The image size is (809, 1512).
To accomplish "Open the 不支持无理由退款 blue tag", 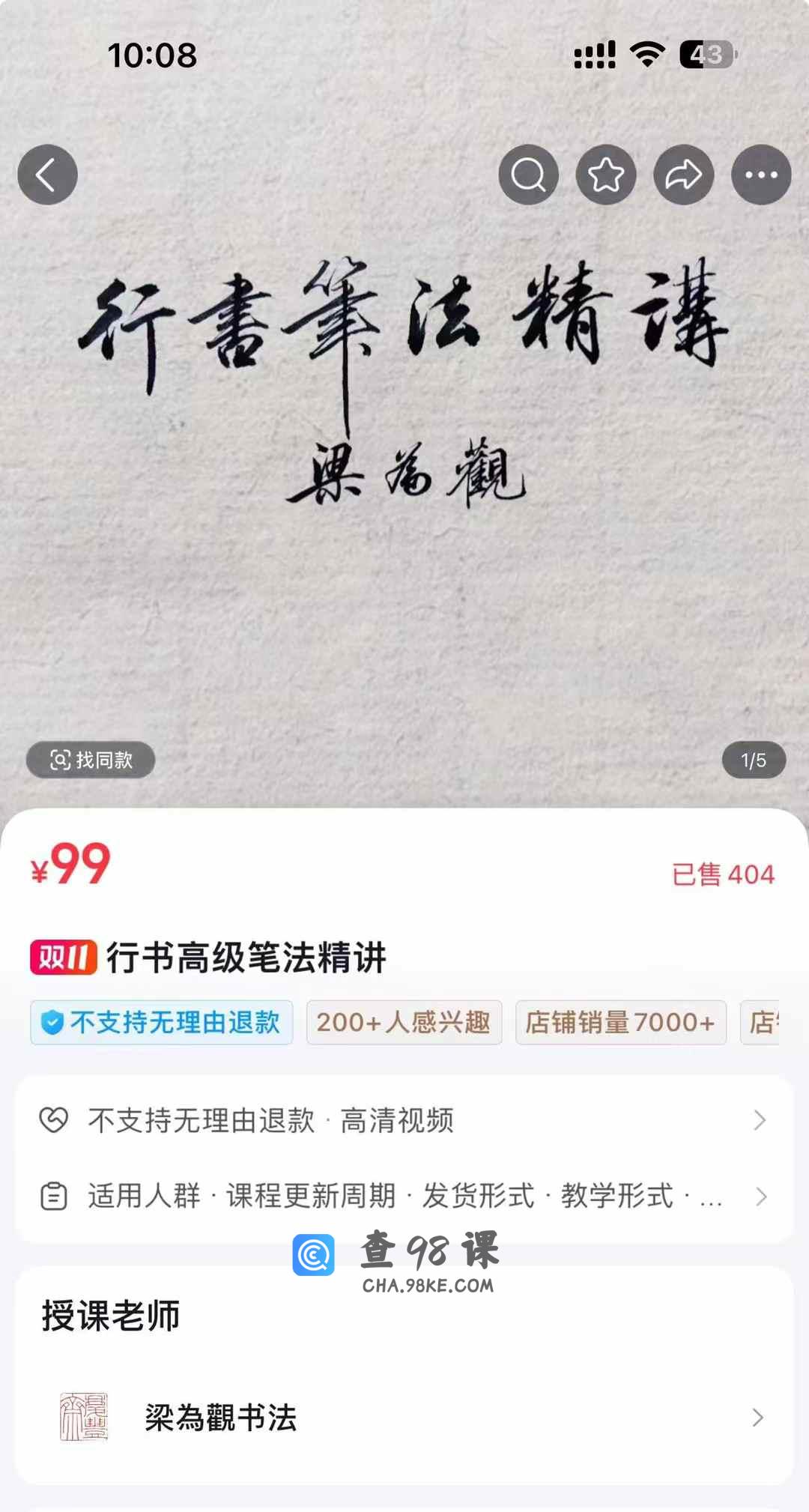I will [161, 1022].
